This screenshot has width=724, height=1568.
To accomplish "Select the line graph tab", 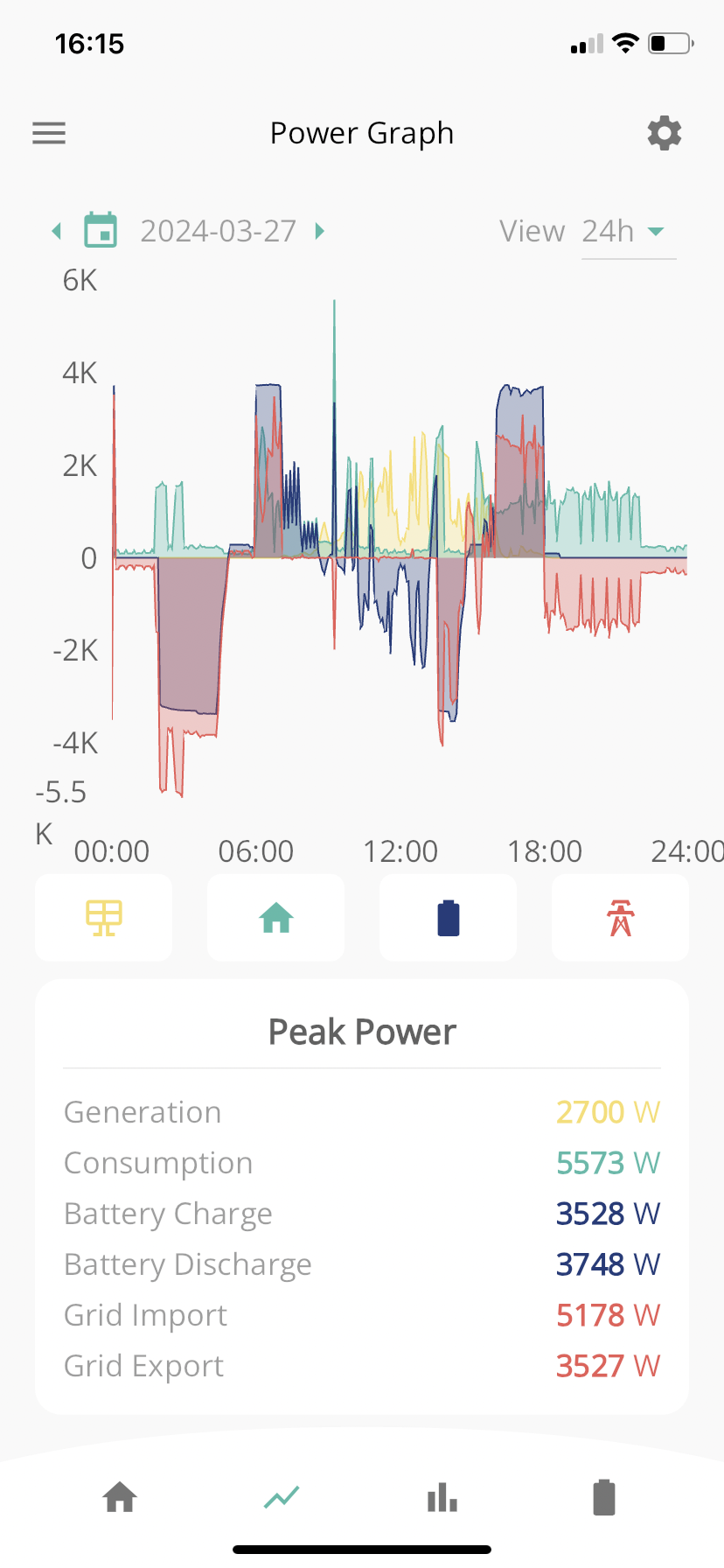I will [282, 1497].
